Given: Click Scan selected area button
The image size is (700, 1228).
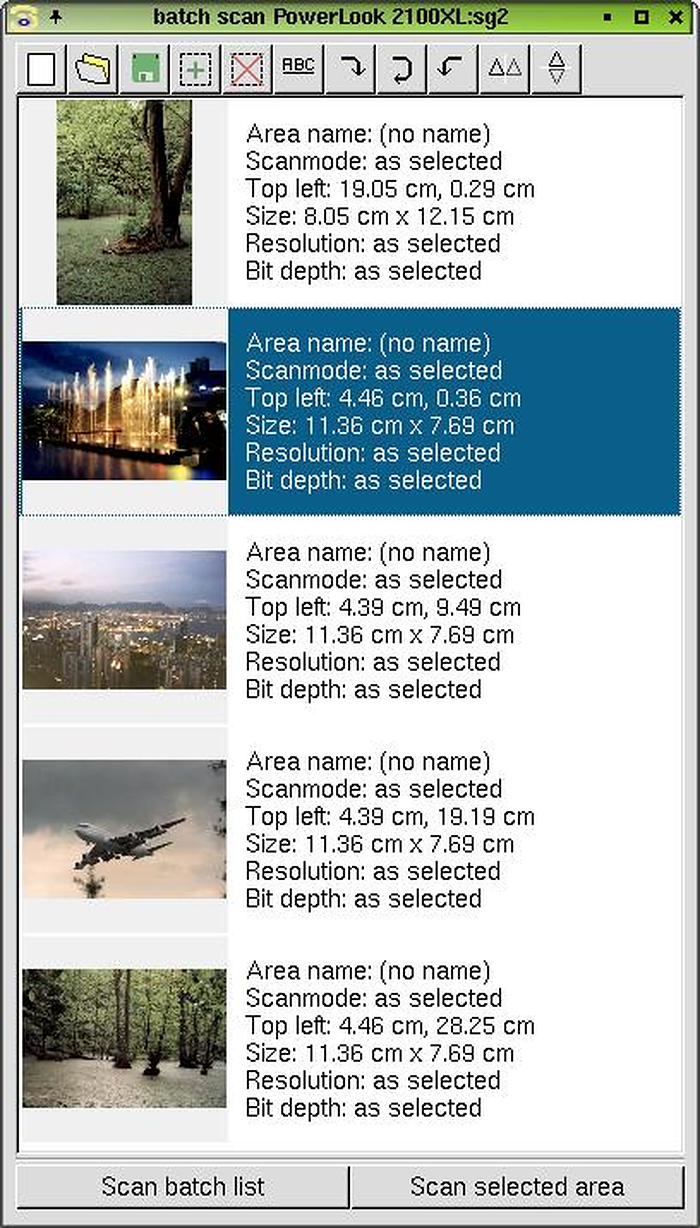Looking at the screenshot, I should pos(517,1187).
